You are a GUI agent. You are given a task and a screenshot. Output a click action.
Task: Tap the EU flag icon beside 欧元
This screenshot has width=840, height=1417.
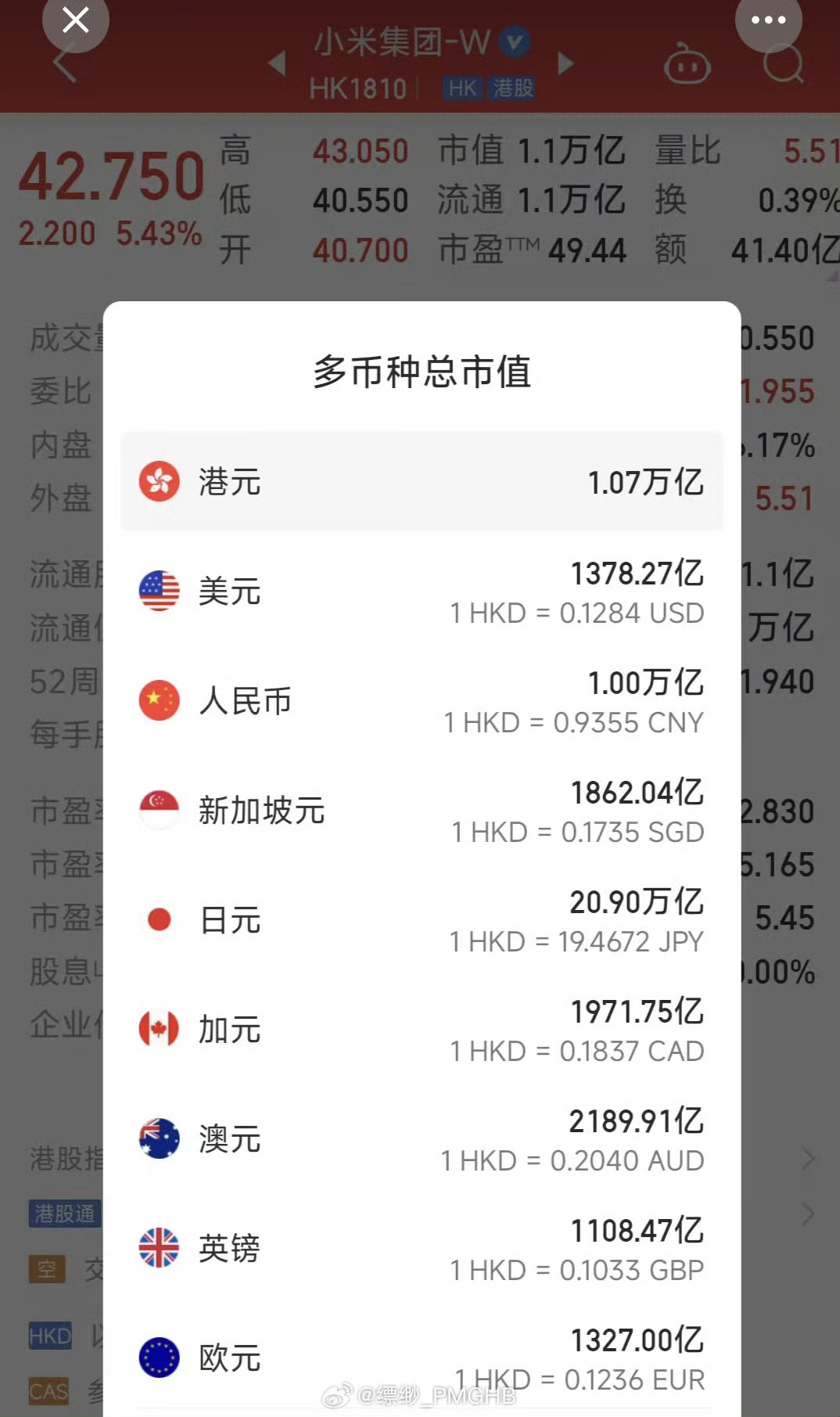pos(159,1359)
